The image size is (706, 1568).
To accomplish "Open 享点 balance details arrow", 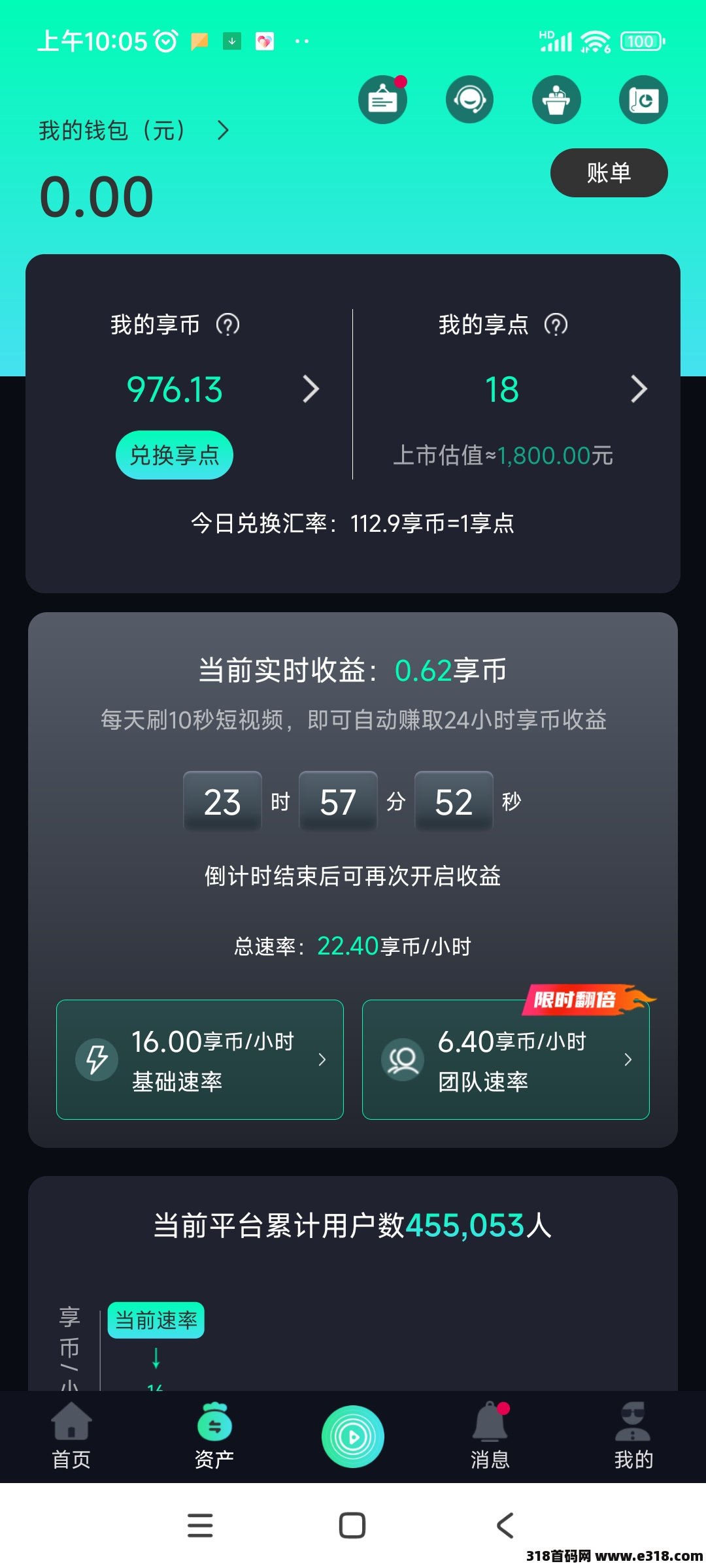I will click(639, 389).
